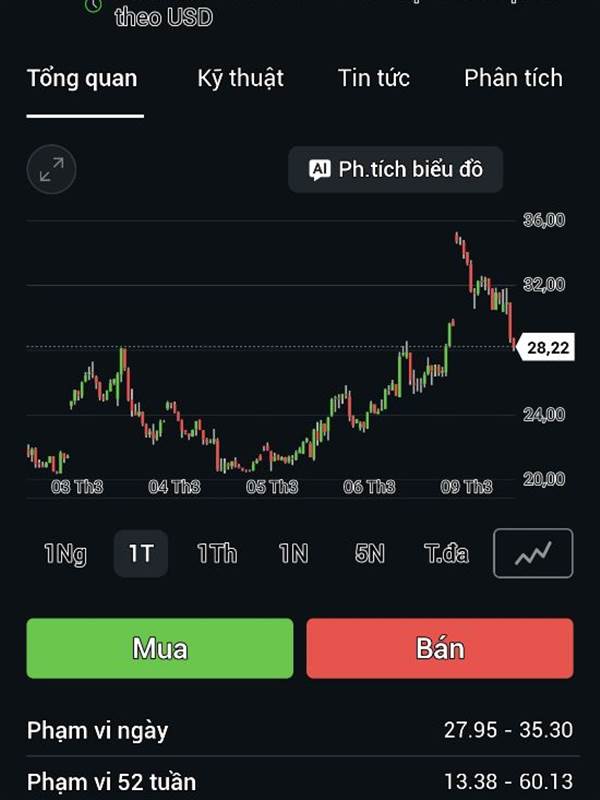Change the chart type
This screenshot has width=600, height=800.
pyautogui.click(x=533, y=553)
